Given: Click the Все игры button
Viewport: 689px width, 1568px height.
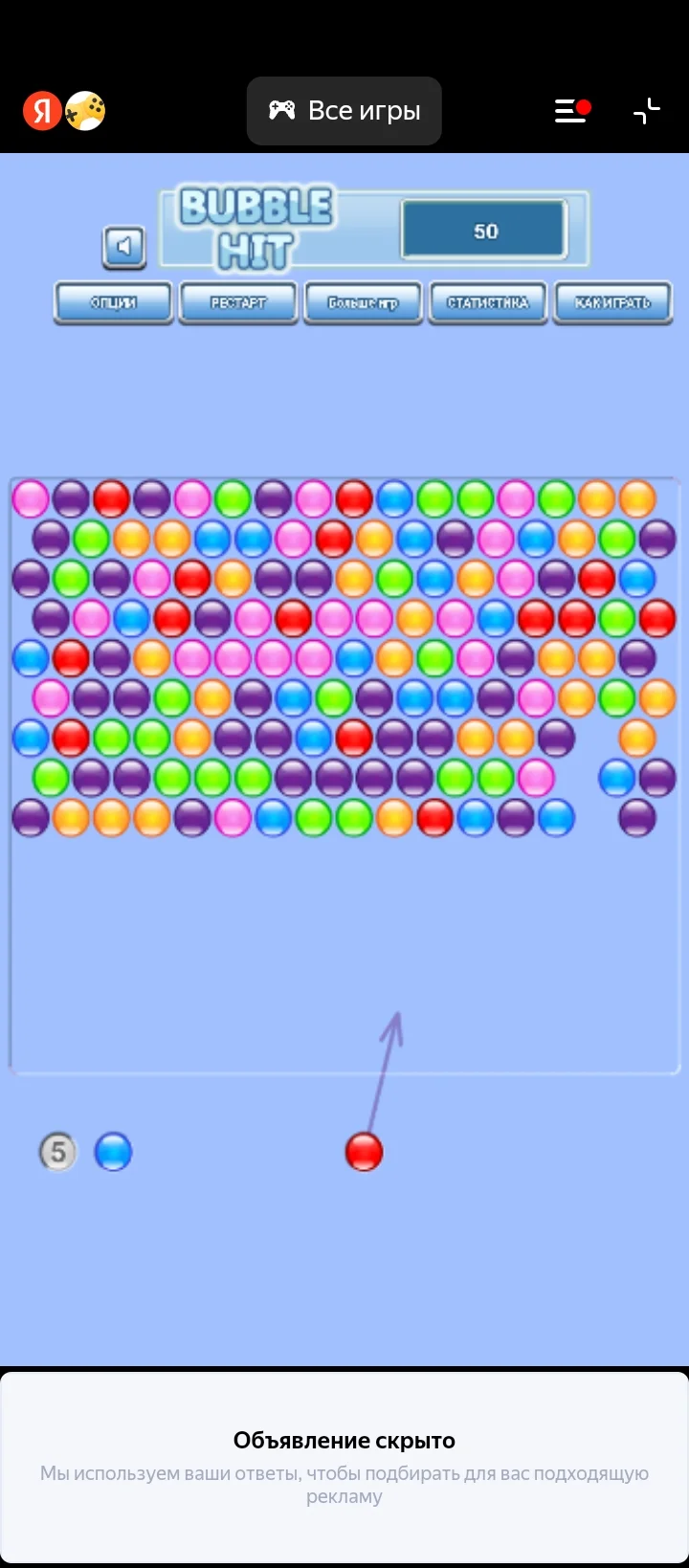Looking at the screenshot, I should [344, 110].
